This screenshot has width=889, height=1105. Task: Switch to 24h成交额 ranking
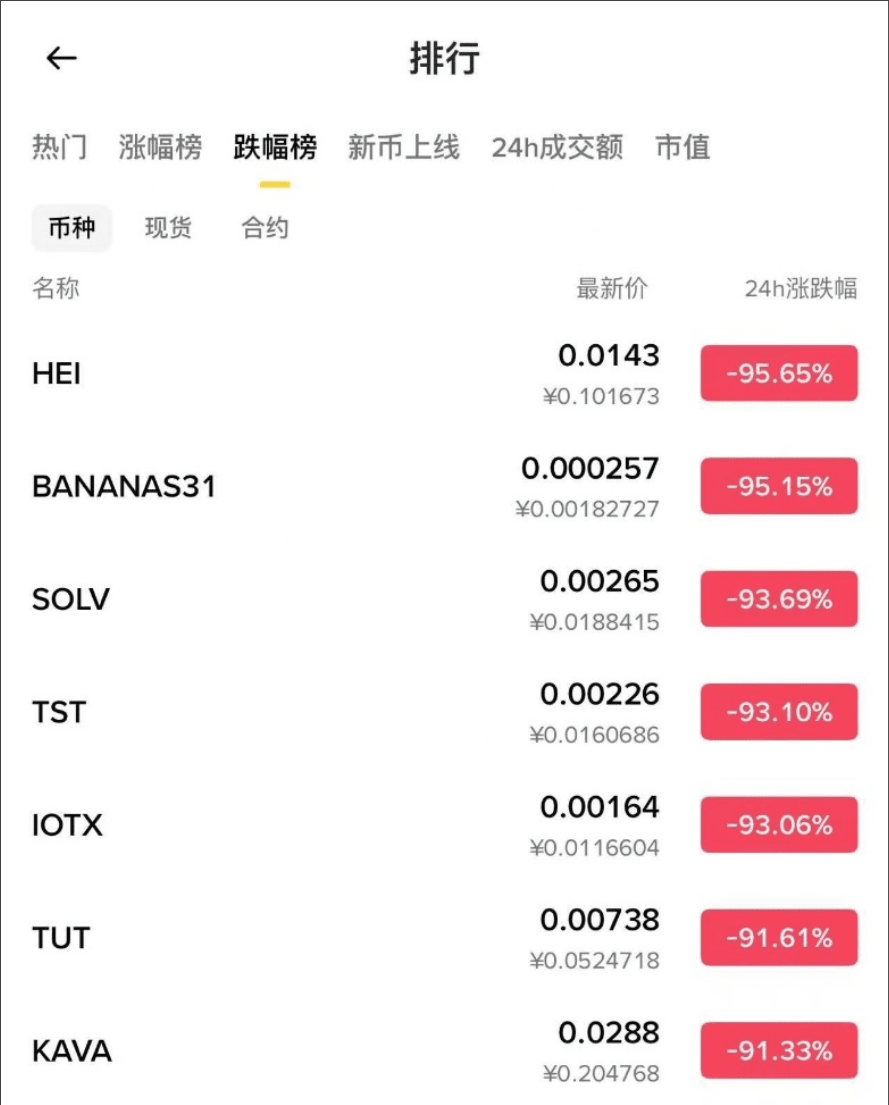(x=557, y=148)
